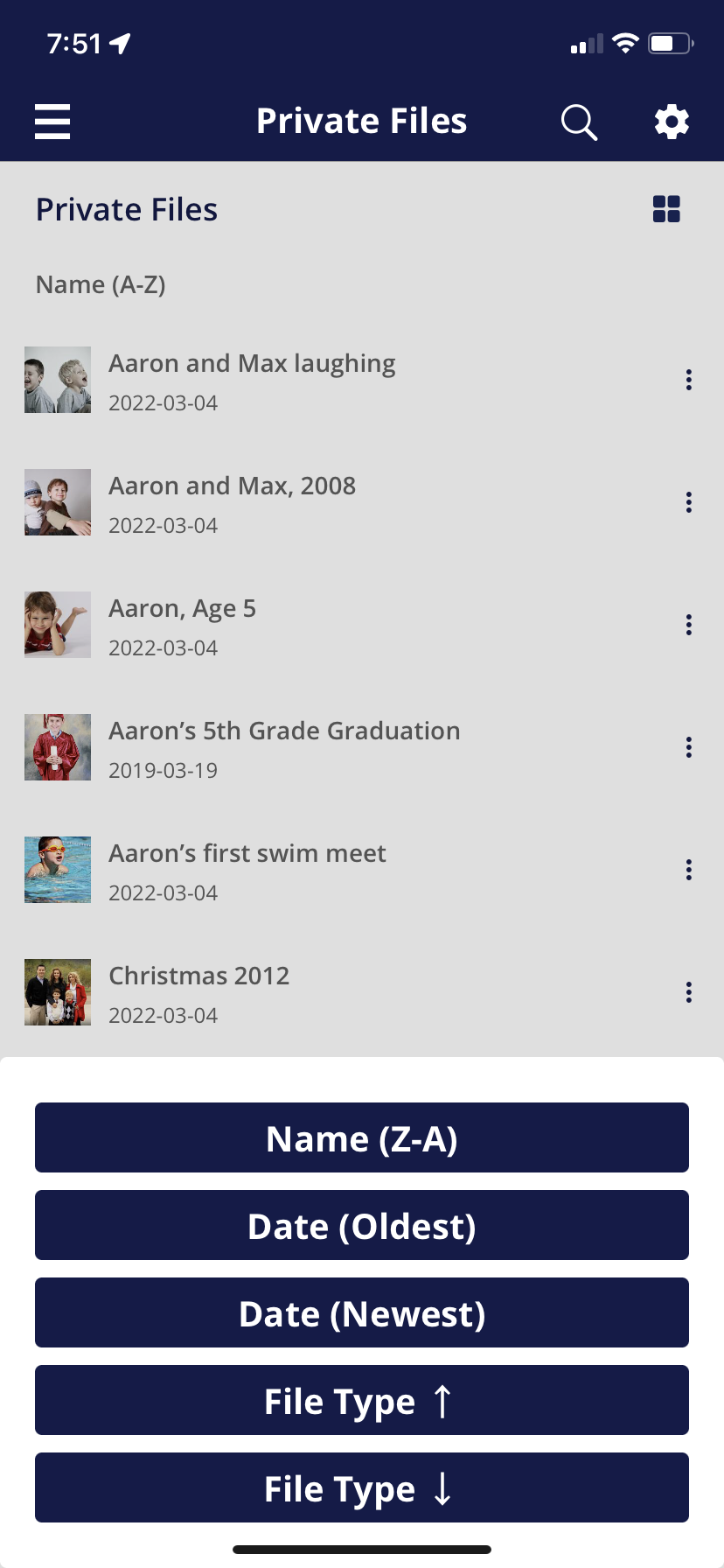
Task: Sort by File Type descending
Action: point(362,1487)
